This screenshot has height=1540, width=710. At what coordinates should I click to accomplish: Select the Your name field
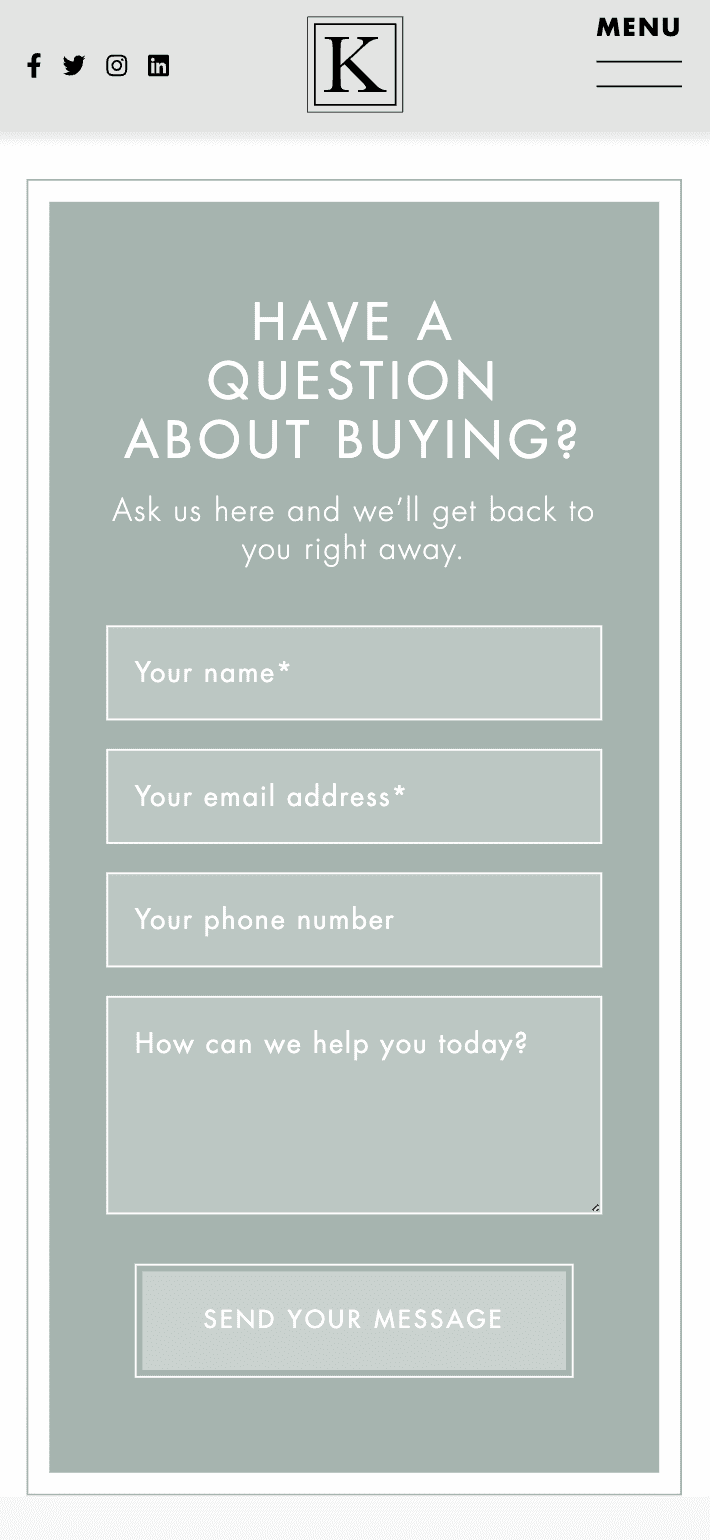[354, 673]
